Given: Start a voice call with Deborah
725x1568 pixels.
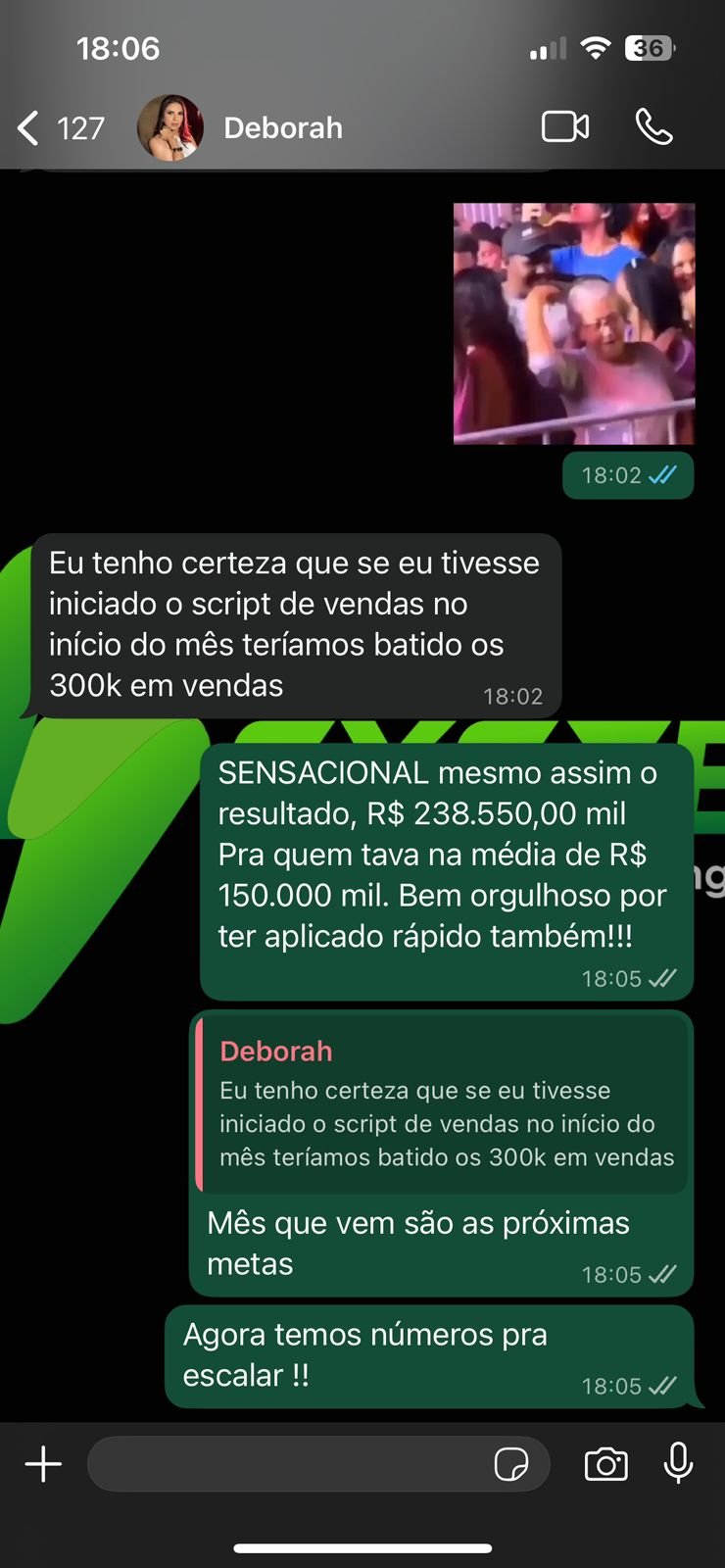Looking at the screenshot, I should tap(653, 126).
